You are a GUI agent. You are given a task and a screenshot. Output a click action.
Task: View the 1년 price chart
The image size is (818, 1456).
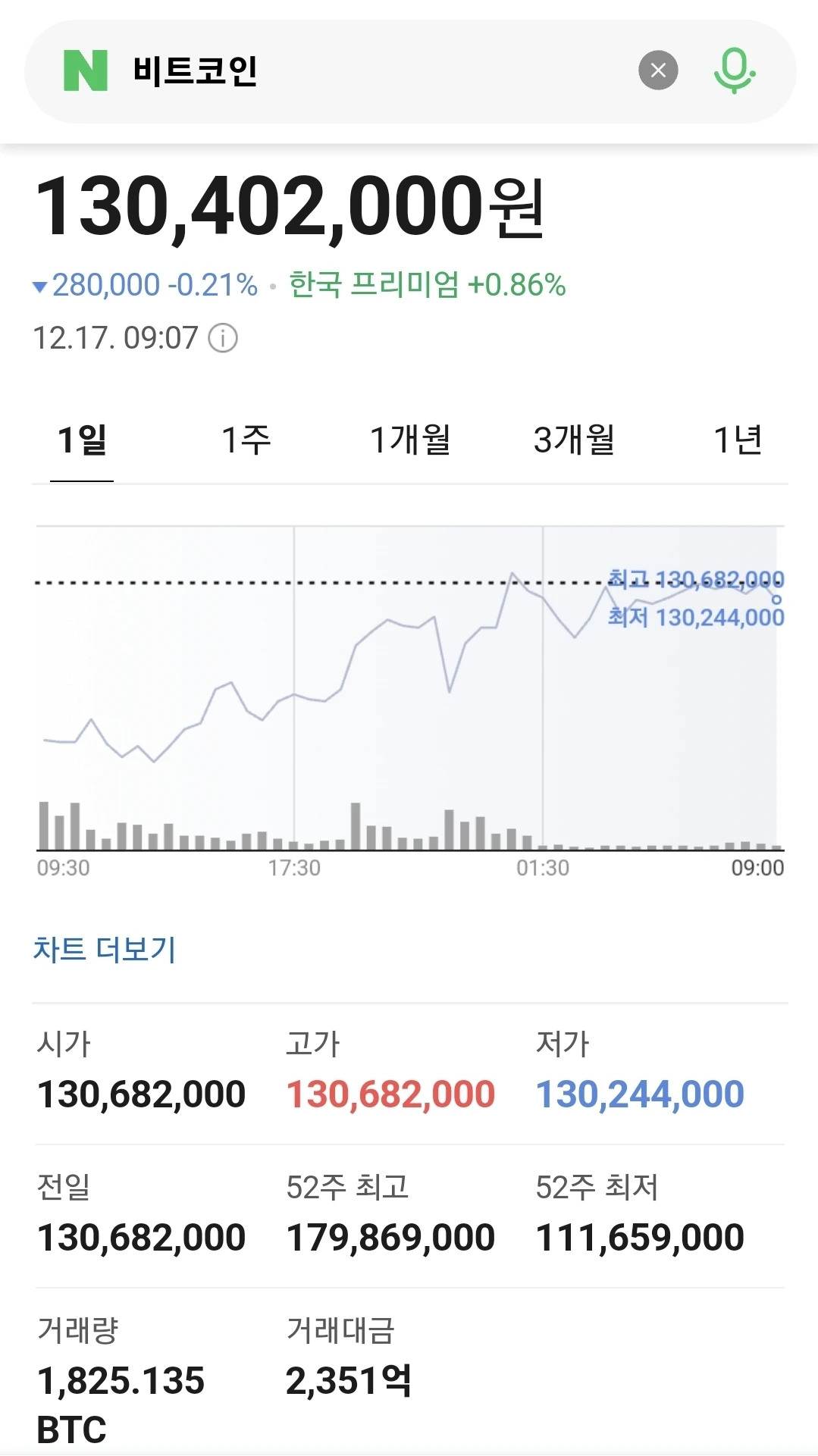coord(738,440)
